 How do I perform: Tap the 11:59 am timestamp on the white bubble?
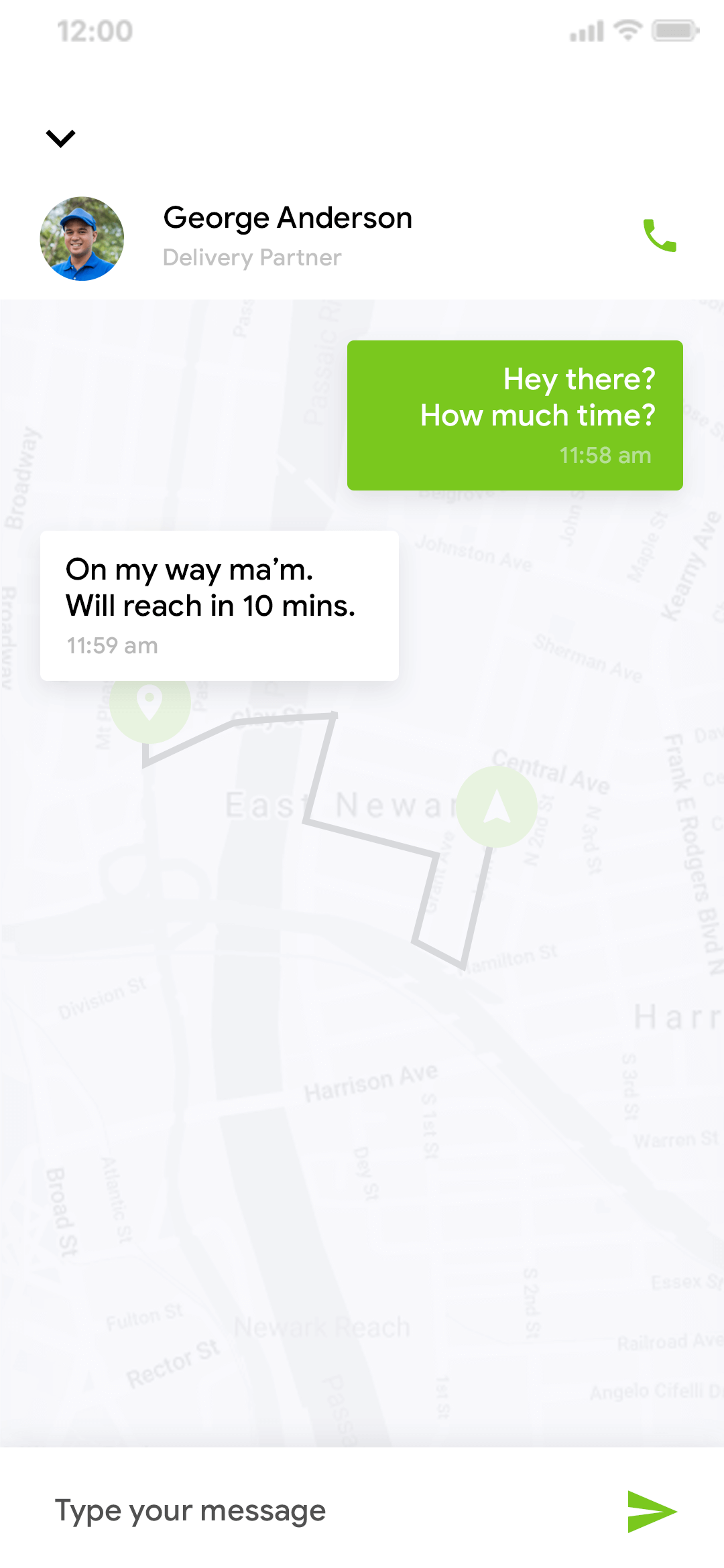pyautogui.click(x=111, y=645)
